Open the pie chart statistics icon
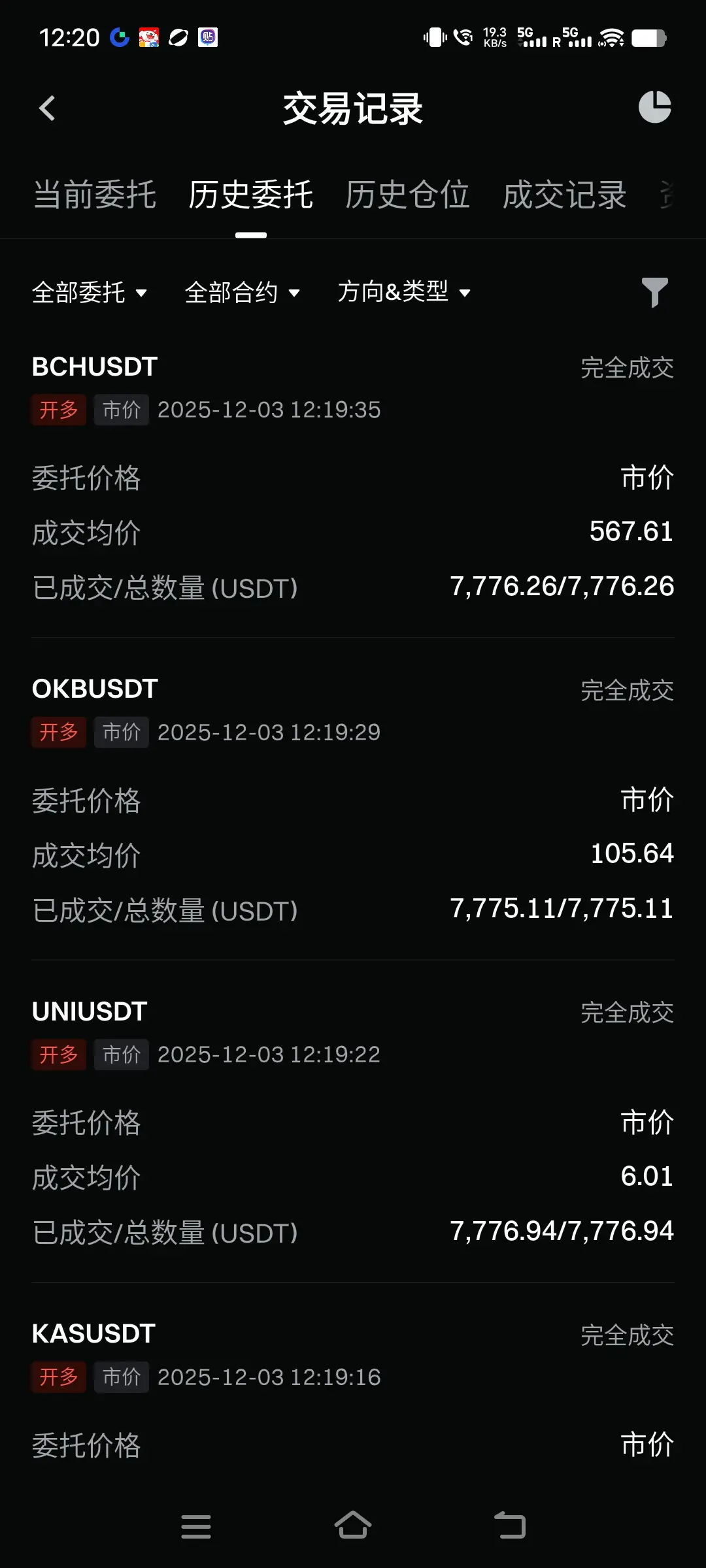 (654, 107)
